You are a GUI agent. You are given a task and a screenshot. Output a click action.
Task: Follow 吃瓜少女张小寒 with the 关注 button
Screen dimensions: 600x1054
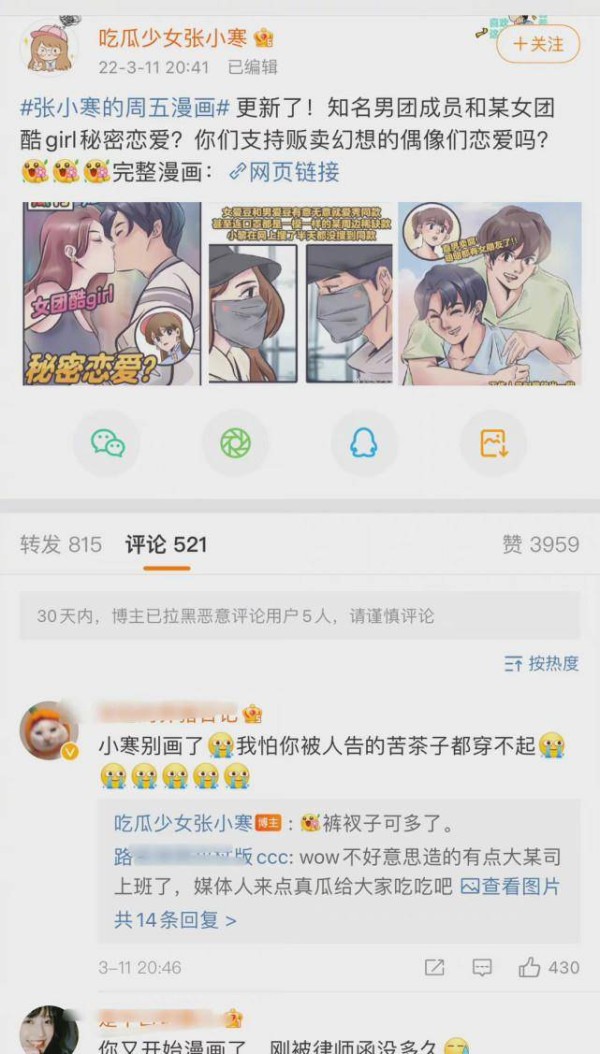coord(538,44)
